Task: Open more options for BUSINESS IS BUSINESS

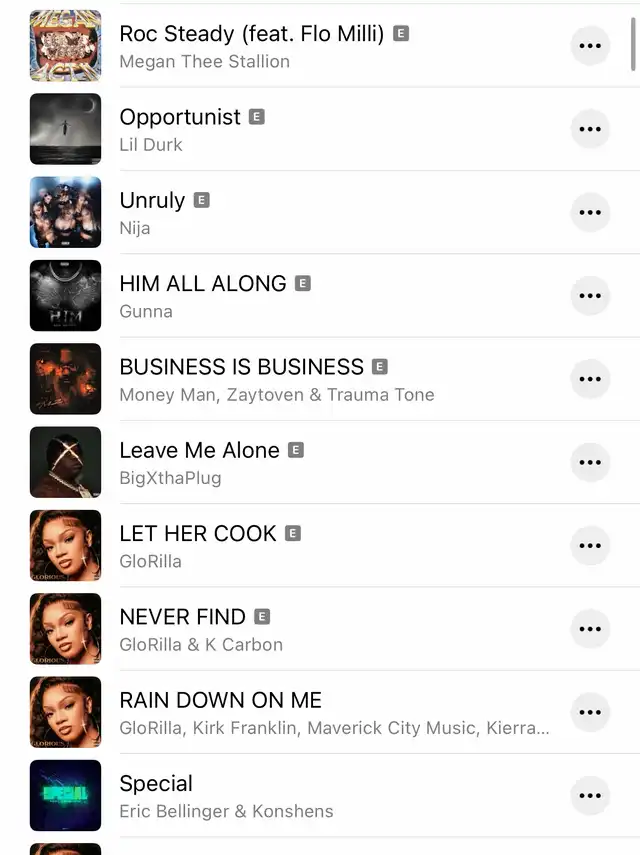Action: [590, 379]
